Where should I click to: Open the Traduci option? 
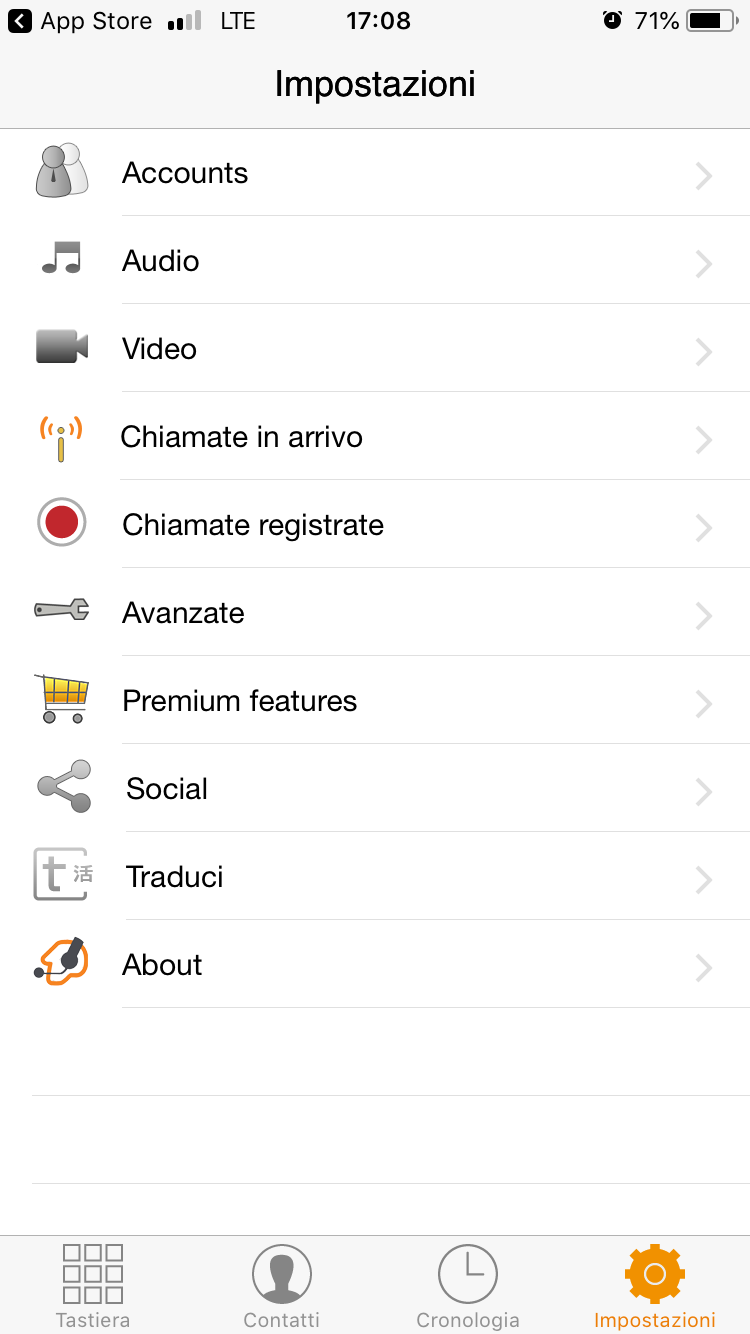375,877
